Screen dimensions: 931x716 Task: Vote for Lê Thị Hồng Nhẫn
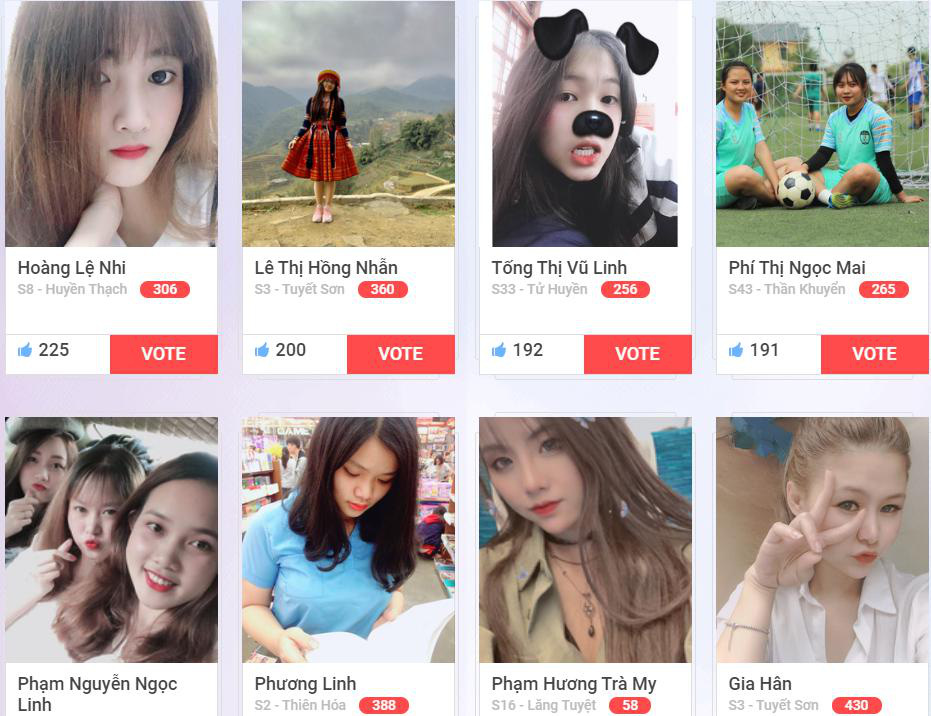click(400, 354)
